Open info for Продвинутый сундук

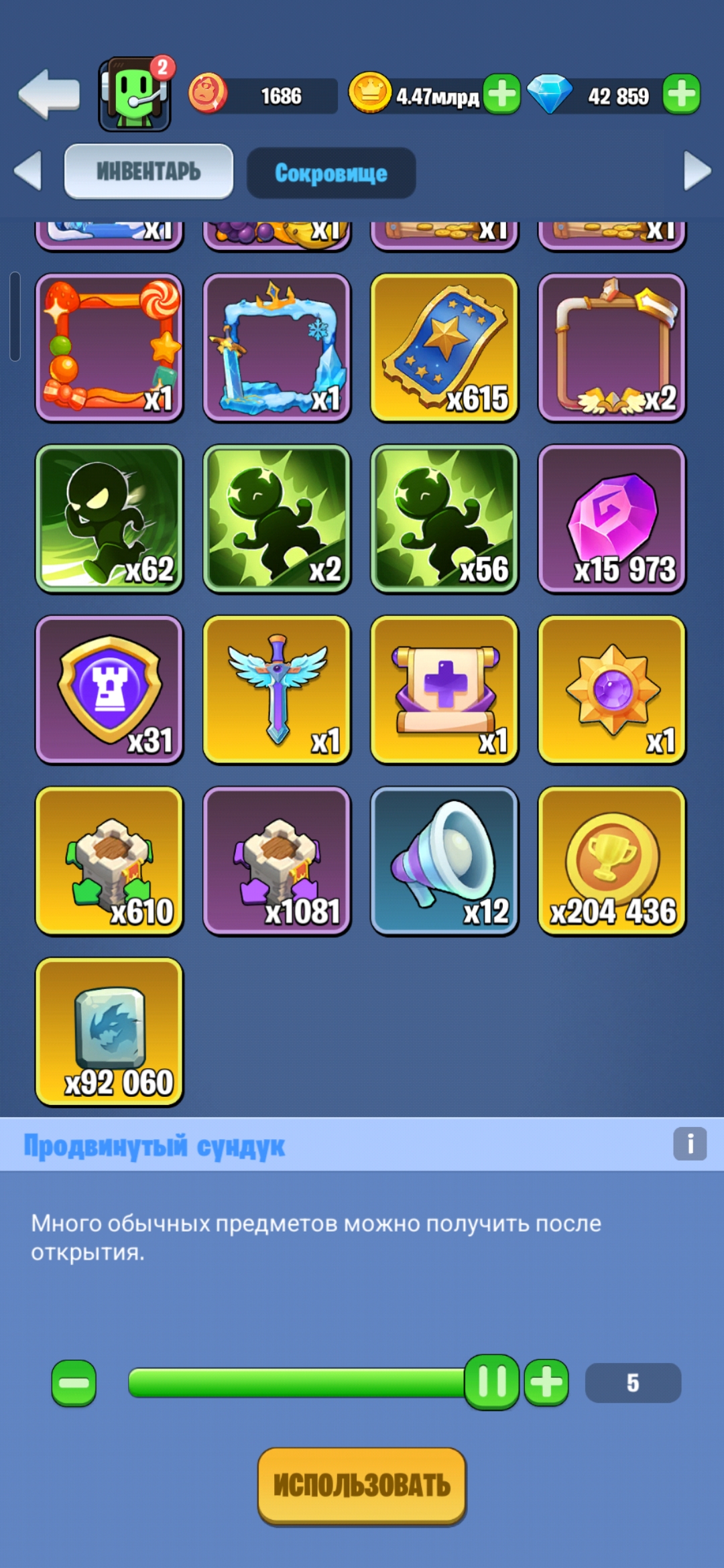[690, 1144]
